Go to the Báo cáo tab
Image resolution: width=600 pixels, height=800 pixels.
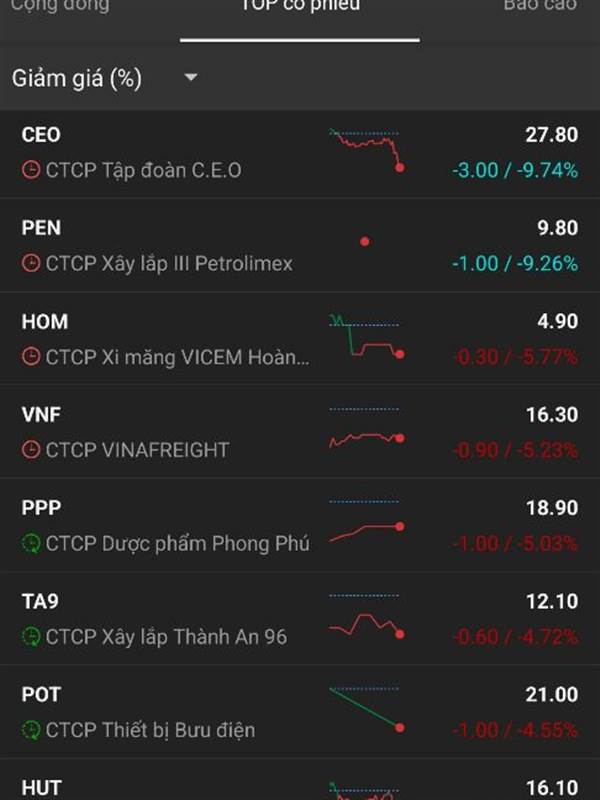pos(540,8)
